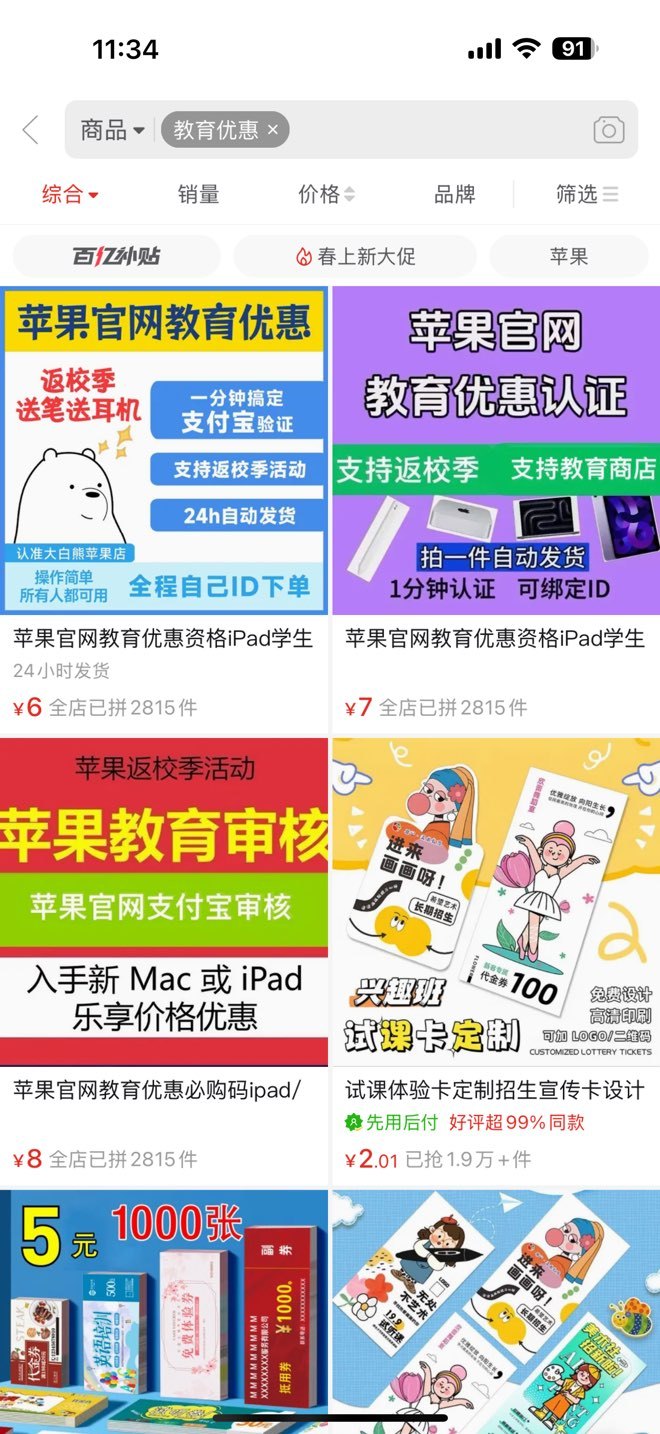Select the 春上新大促 chip
660x1434 pixels.
[x=355, y=256]
